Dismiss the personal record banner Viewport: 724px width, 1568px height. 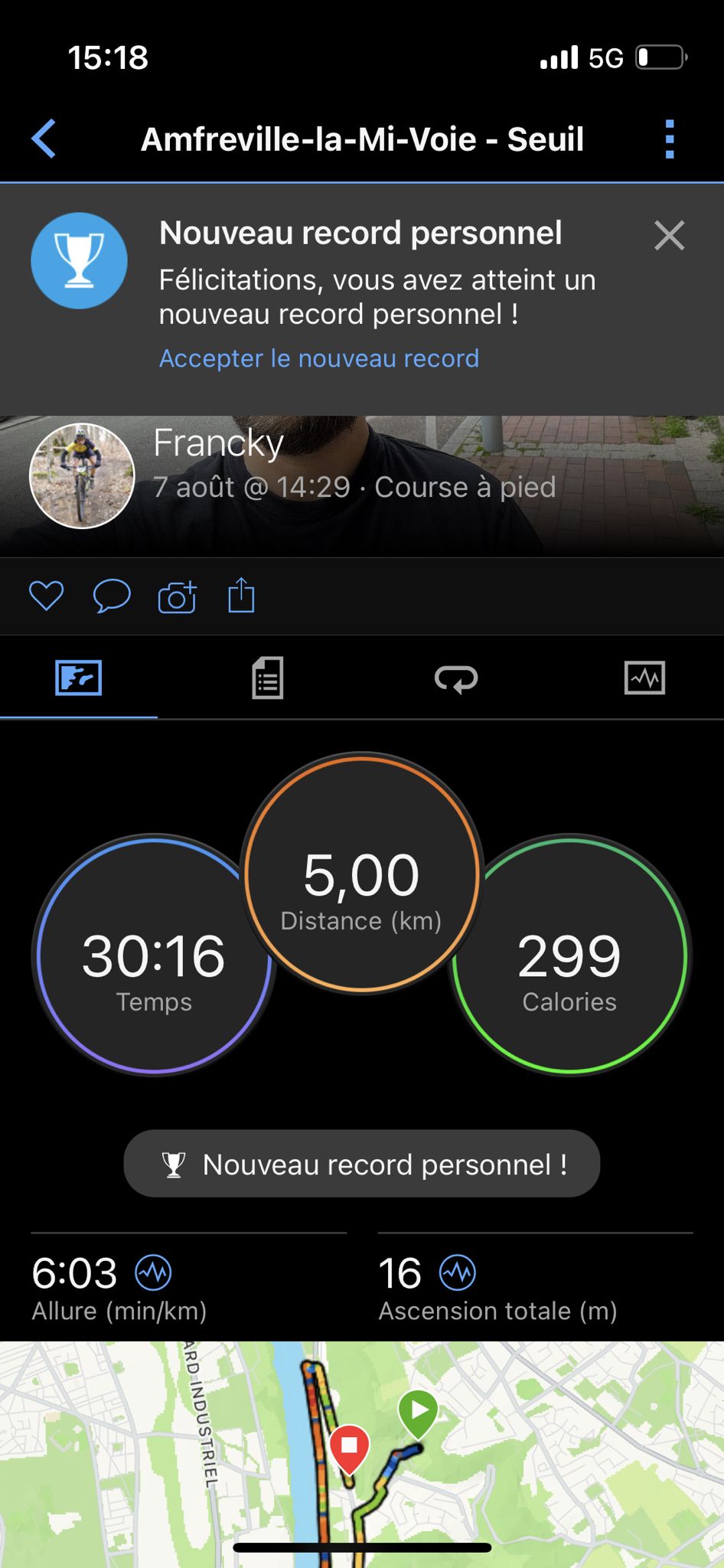(669, 235)
